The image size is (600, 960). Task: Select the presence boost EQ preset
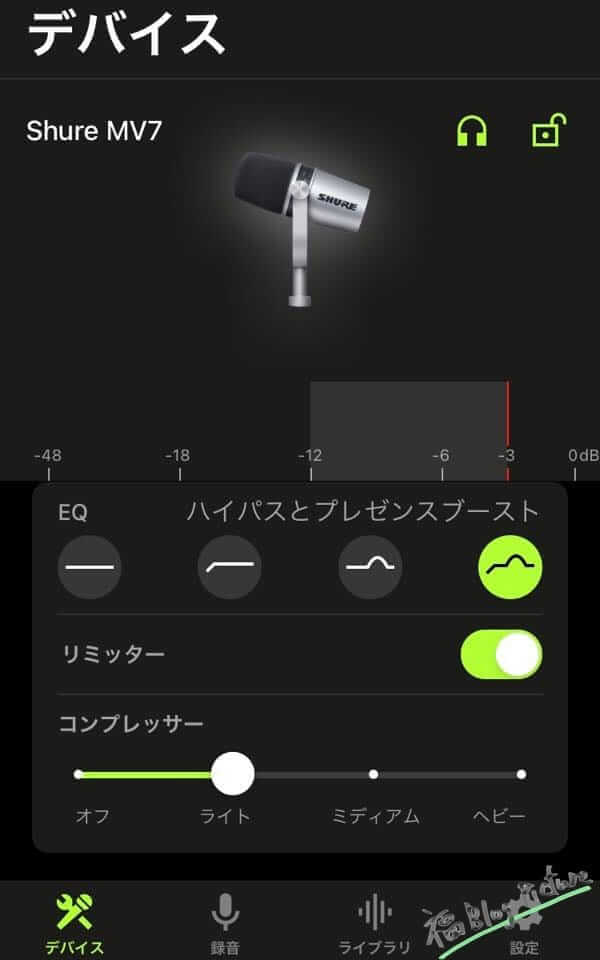(370, 567)
